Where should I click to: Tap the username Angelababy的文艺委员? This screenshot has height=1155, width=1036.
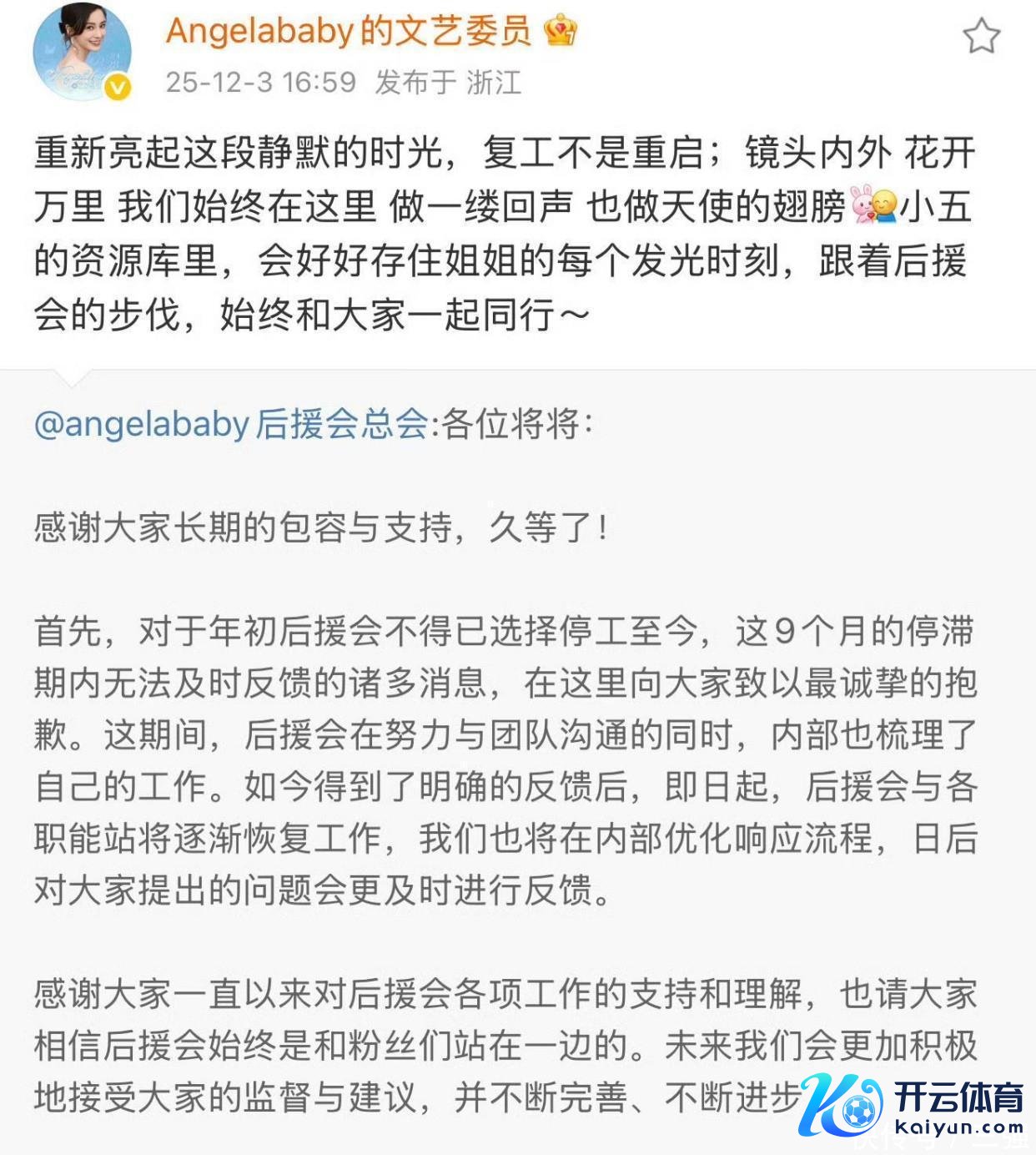[348, 32]
